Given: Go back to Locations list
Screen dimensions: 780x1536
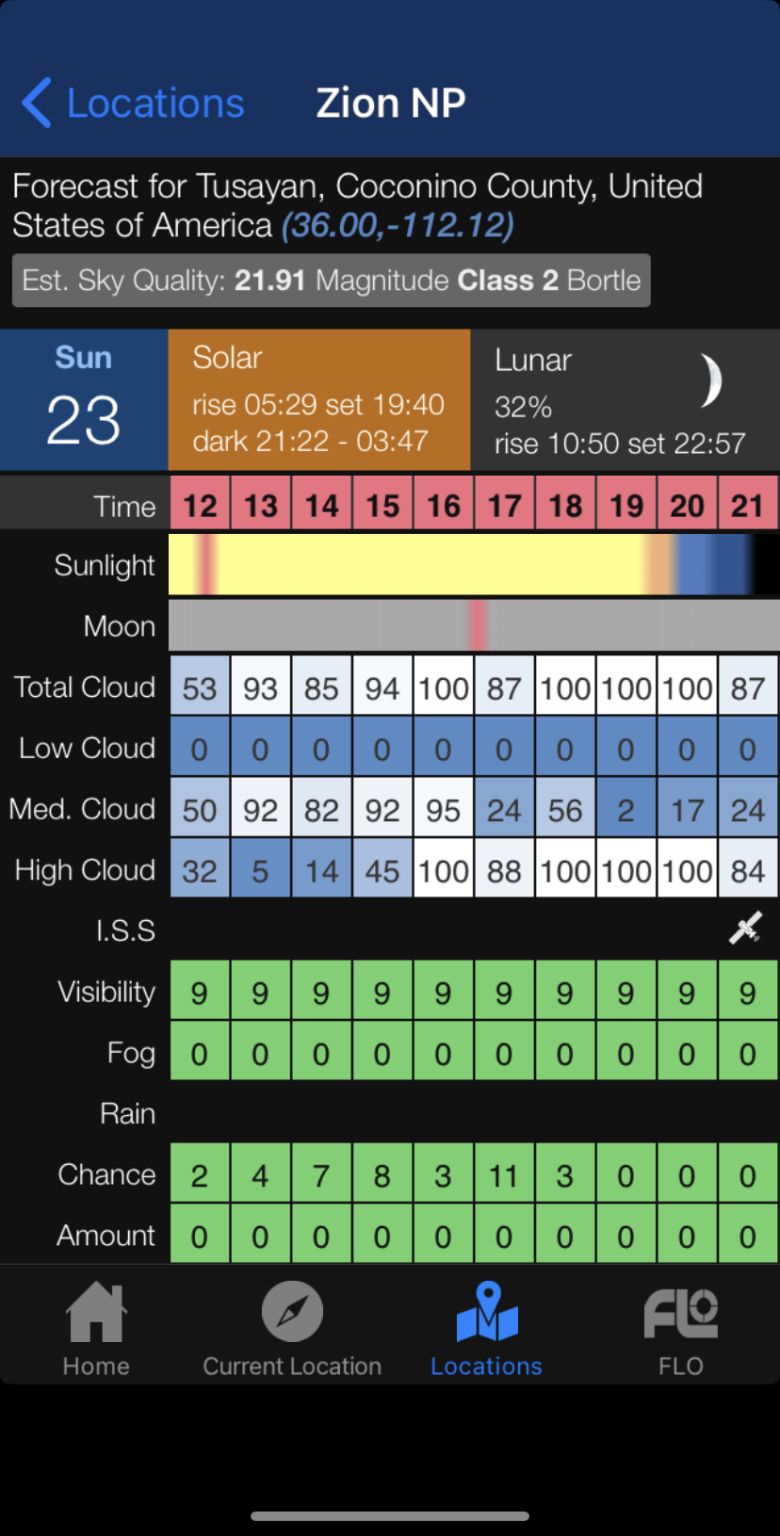Looking at the screenshot, I should [133, 104].
